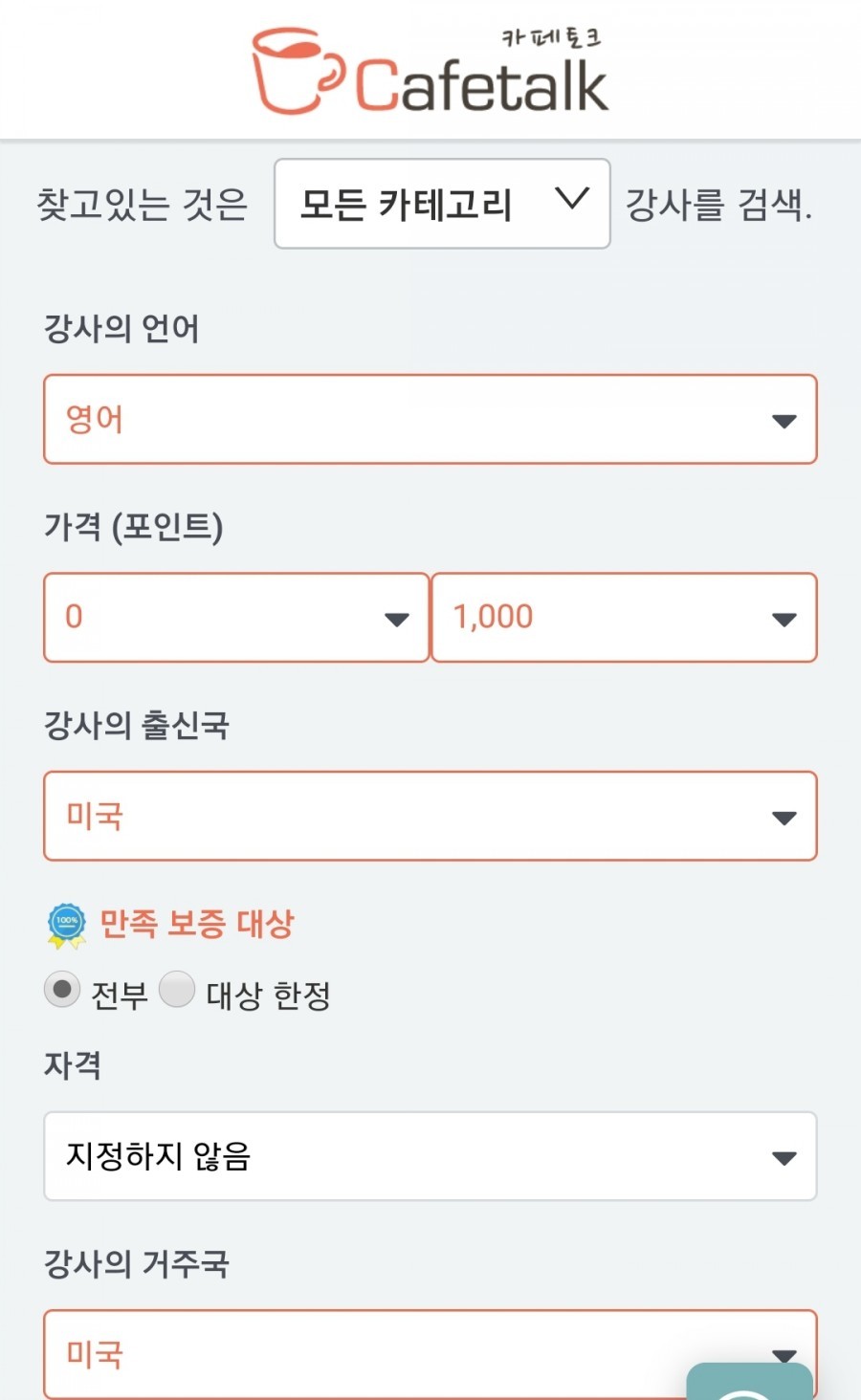Open the qualification dropdown showing 지정하지 않음
The height and width of the screenshot is (1400, 861).
click(430, 1157)
